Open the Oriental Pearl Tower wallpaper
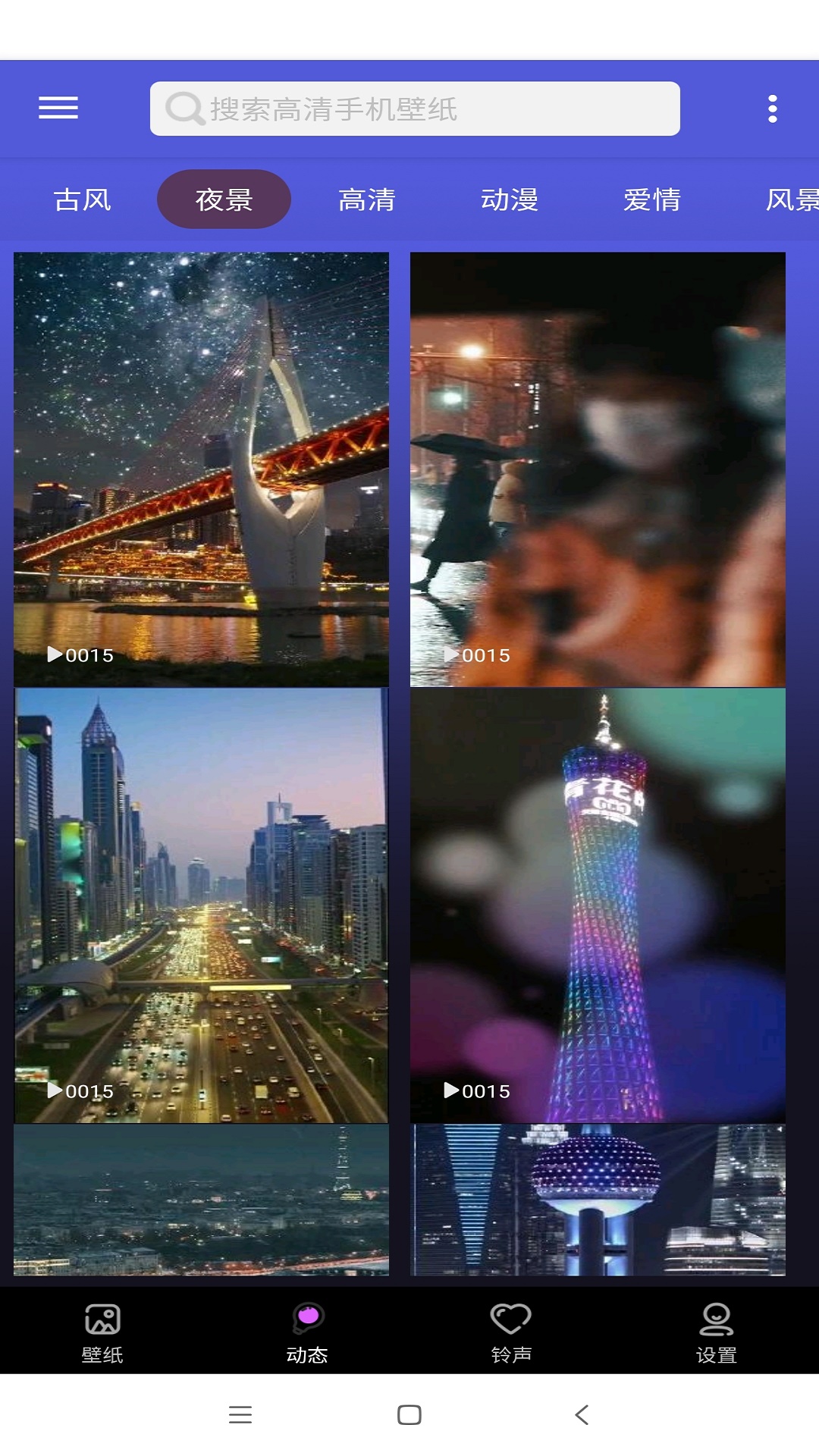 [x=598, y=1200]
